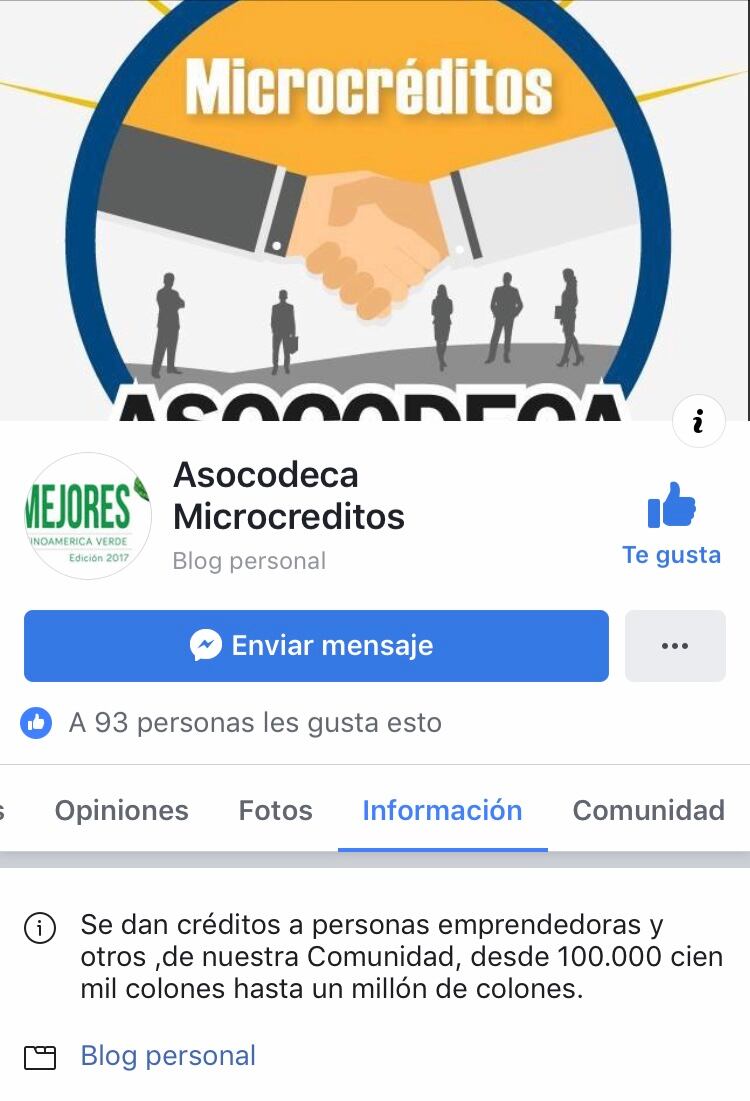Open the info icon on the cover photo
The width and height of the screenshot is (750, 1101).
698,422
